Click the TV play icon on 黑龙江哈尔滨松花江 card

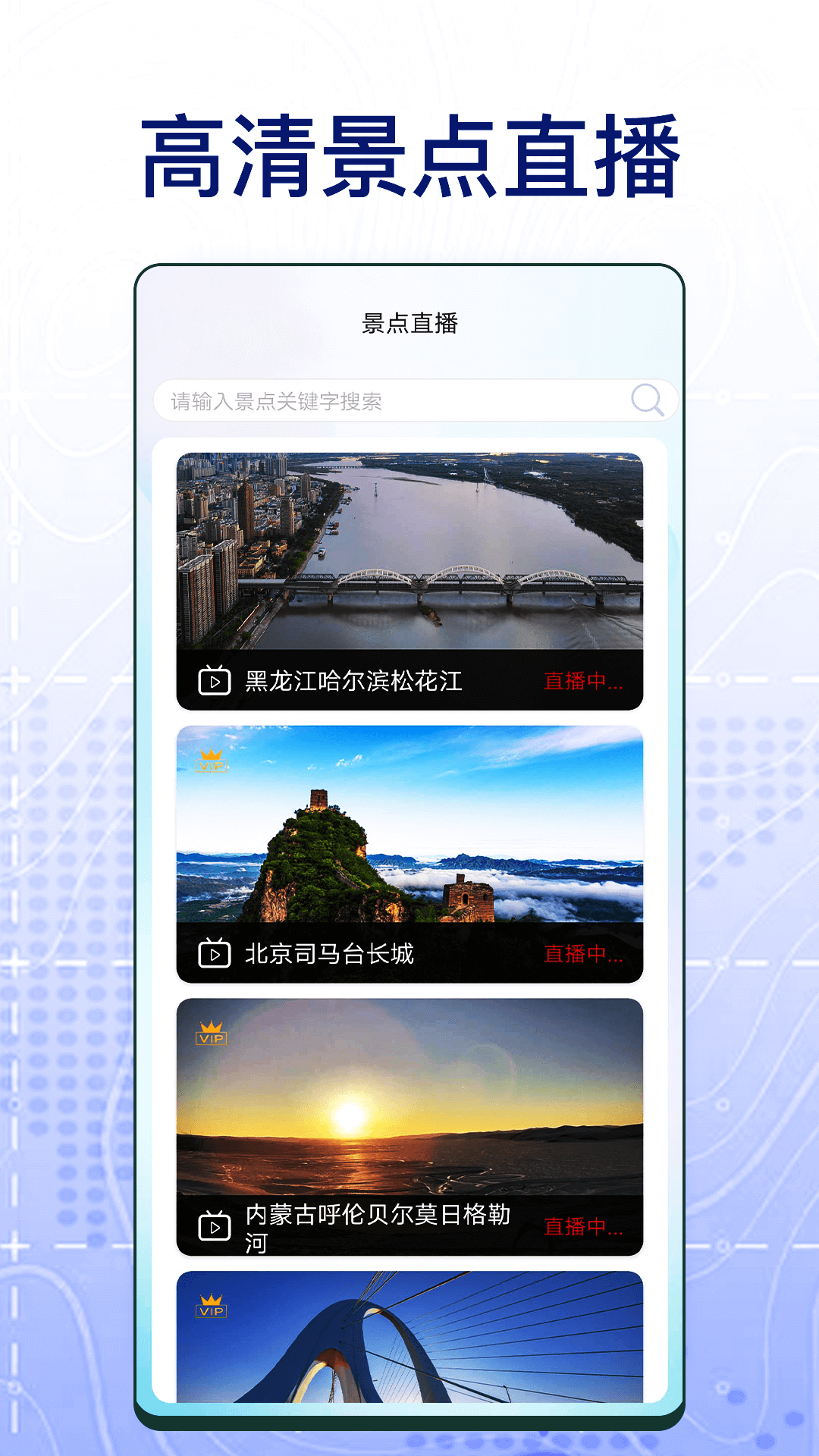point(215,682)
